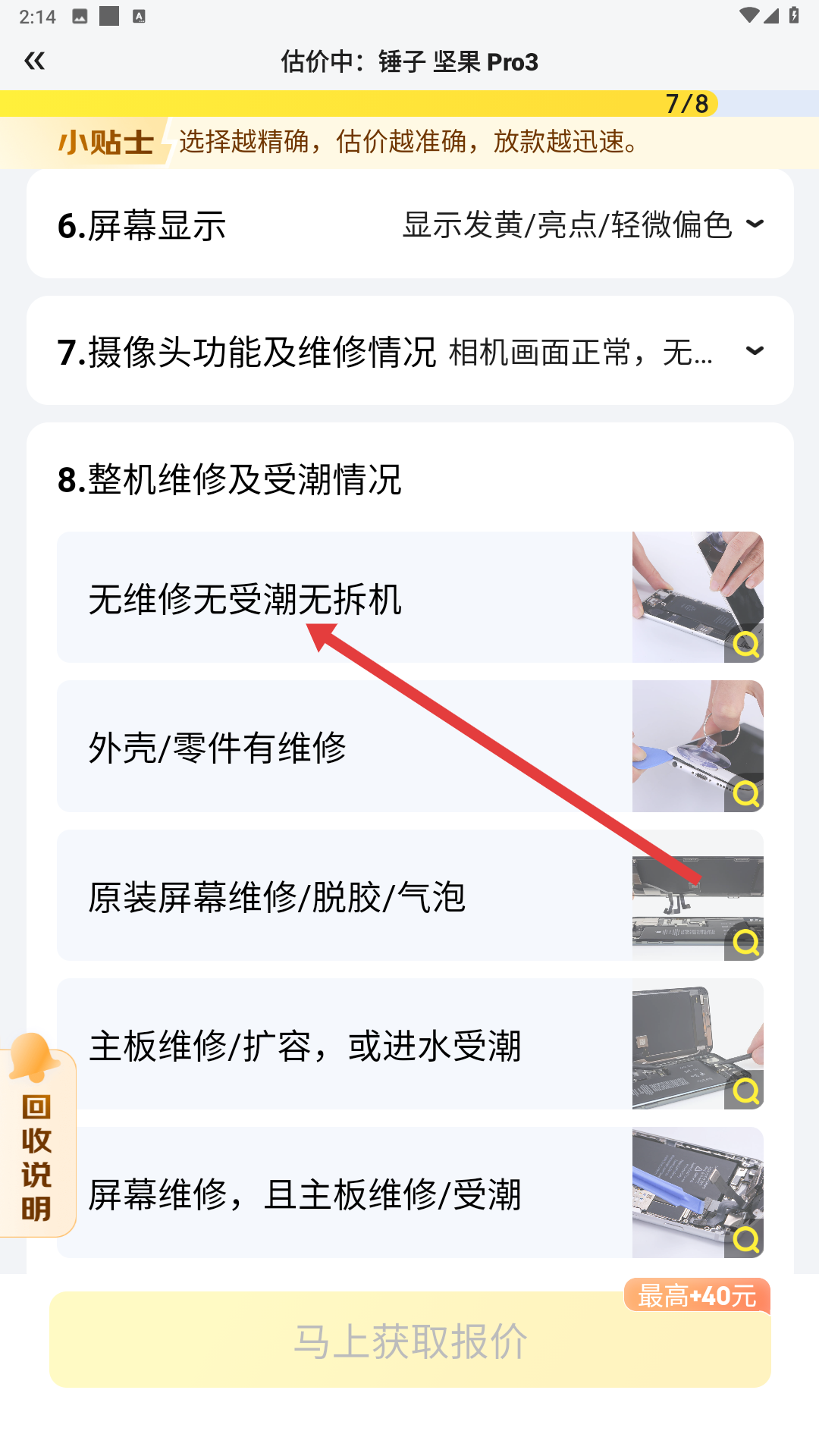
Task: Go back using the double-arrow icon
Action: (35, 61)
